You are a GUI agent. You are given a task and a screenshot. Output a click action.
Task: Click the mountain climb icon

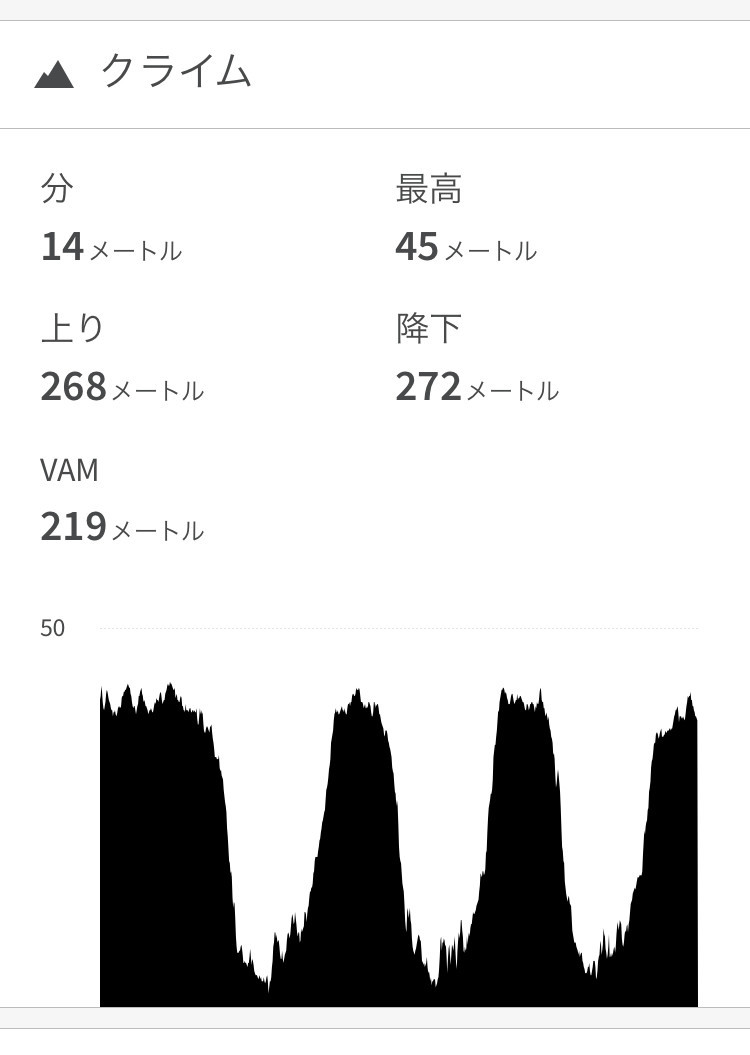pos(55,73)
